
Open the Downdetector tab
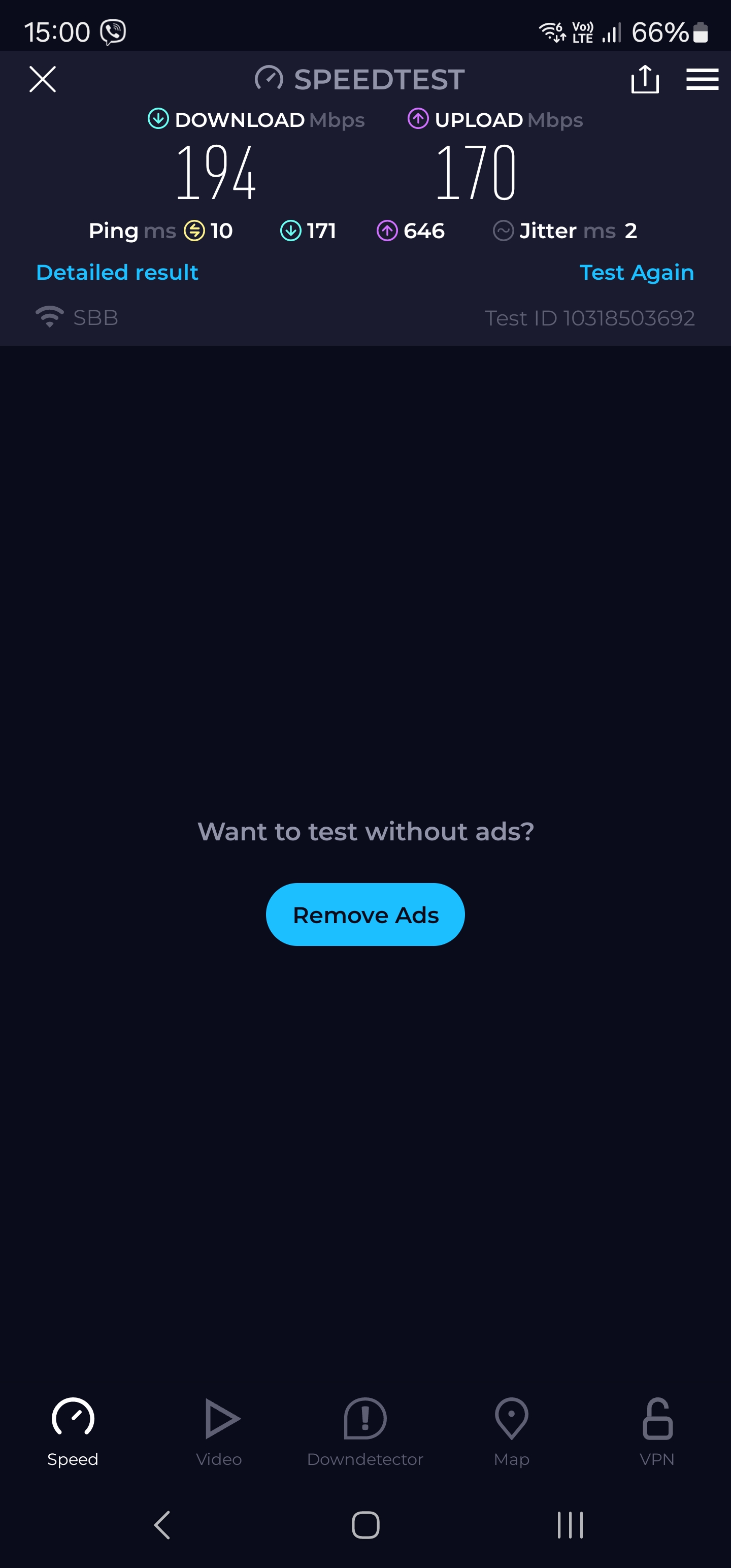point(365,1431)
